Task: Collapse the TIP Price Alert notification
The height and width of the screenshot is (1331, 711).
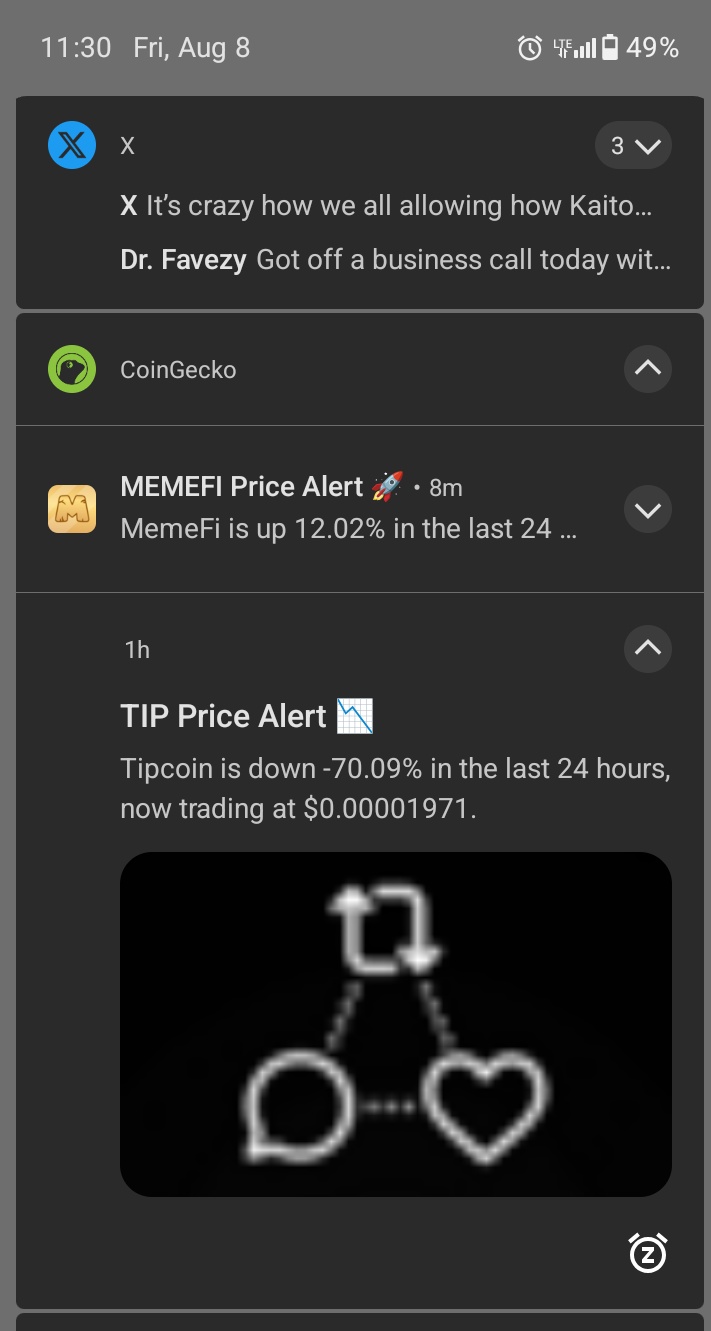Action: tap(647, 649)
